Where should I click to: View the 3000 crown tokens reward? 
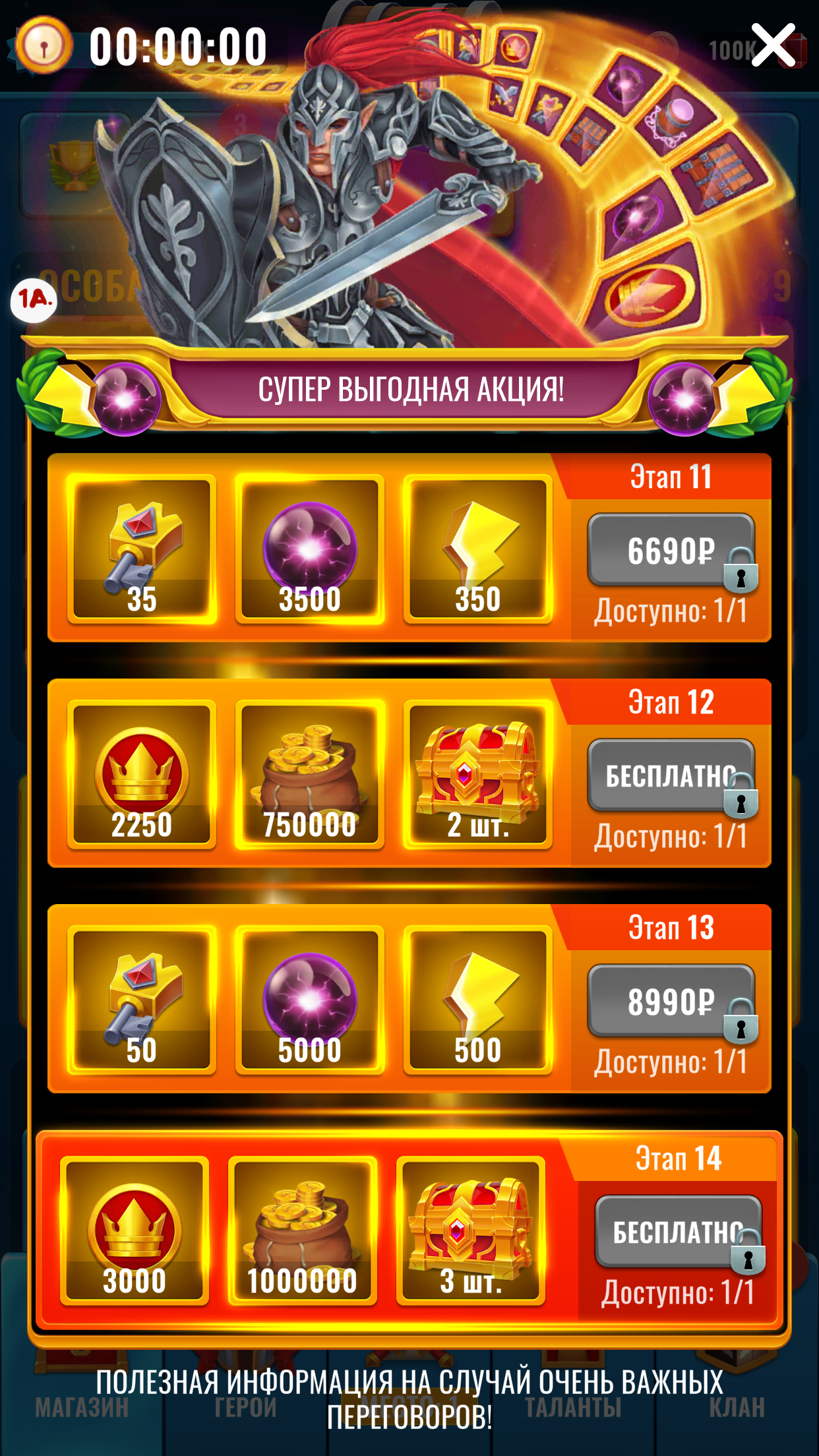135,1230
